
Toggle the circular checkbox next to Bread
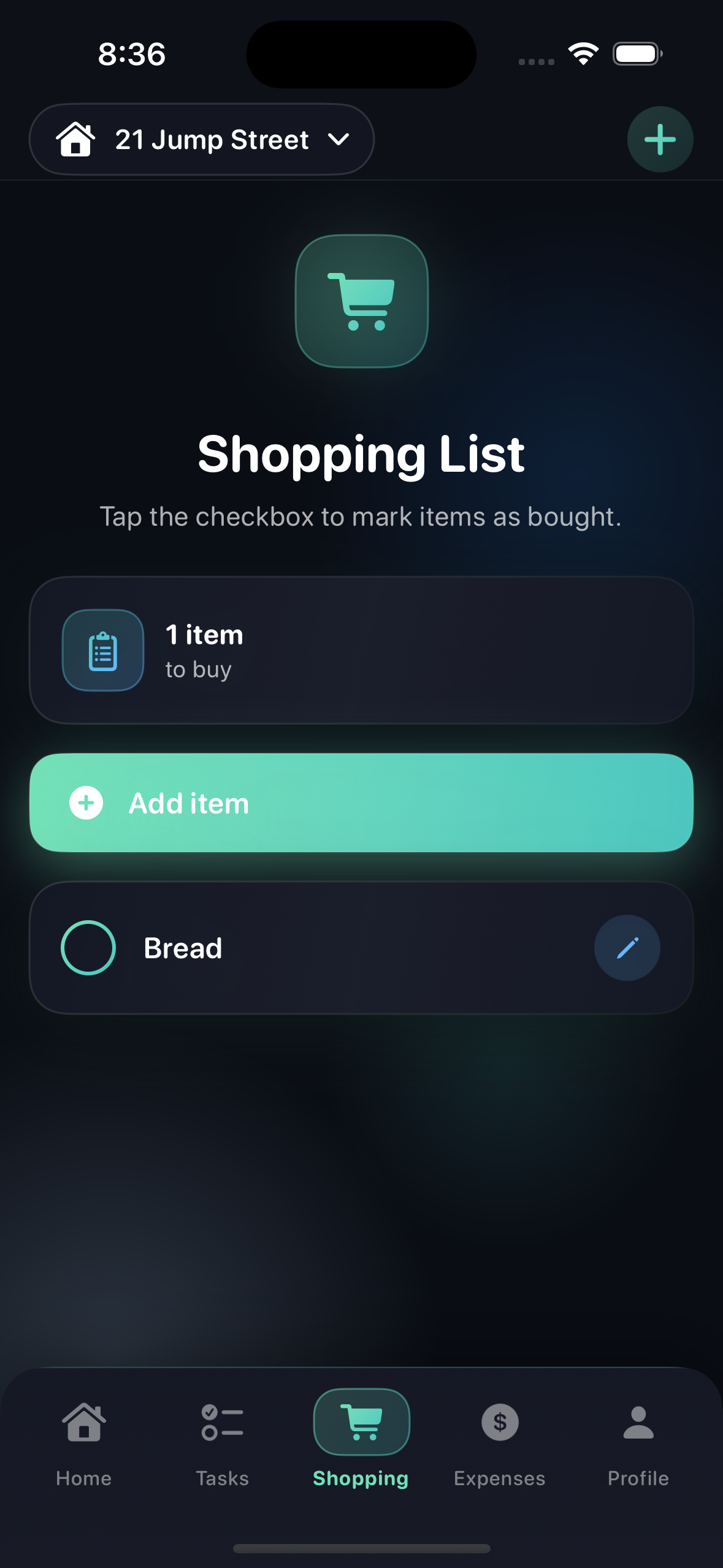(x=88, y=947)
